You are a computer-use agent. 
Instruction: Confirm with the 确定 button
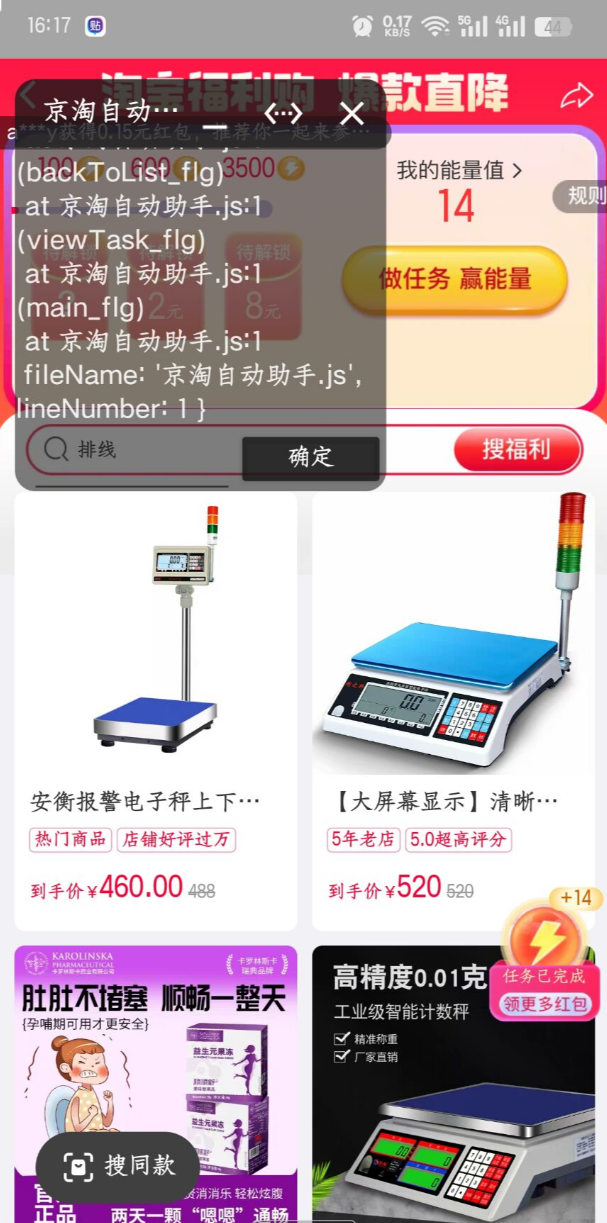[310, 457]
